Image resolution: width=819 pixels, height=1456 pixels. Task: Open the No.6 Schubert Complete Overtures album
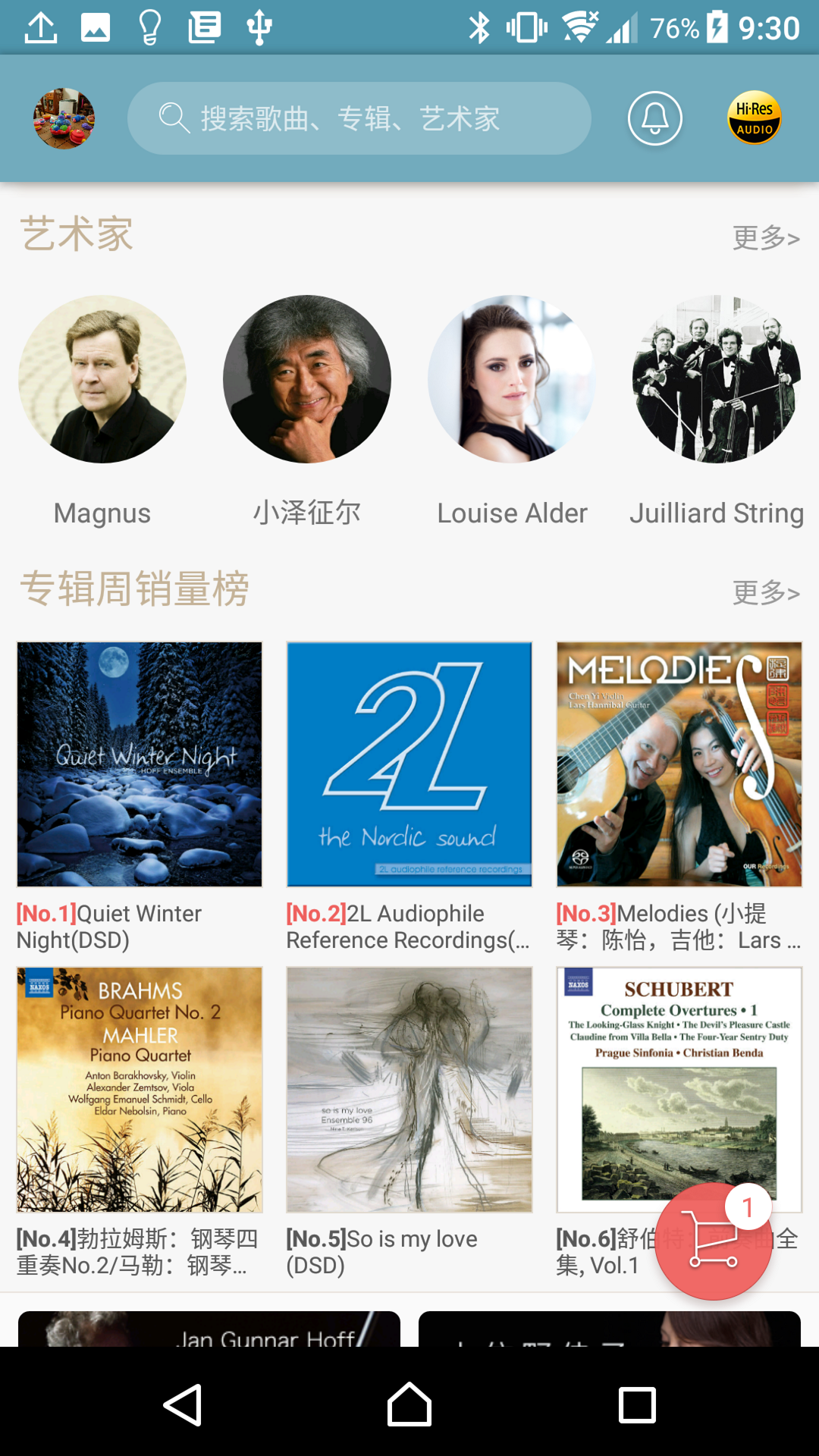click(x=679, y=1077)
